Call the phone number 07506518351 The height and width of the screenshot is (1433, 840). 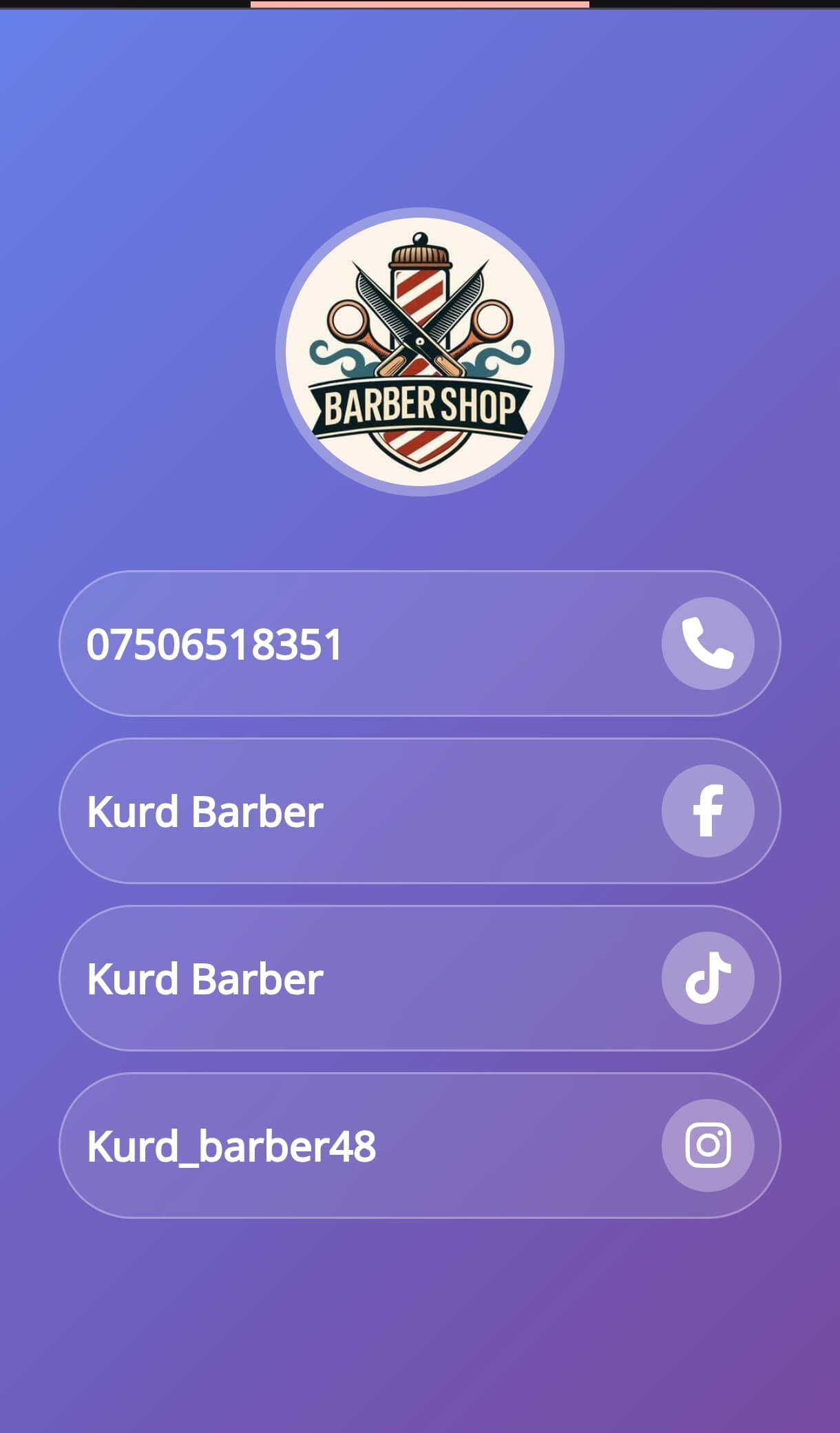click(419, 643)
